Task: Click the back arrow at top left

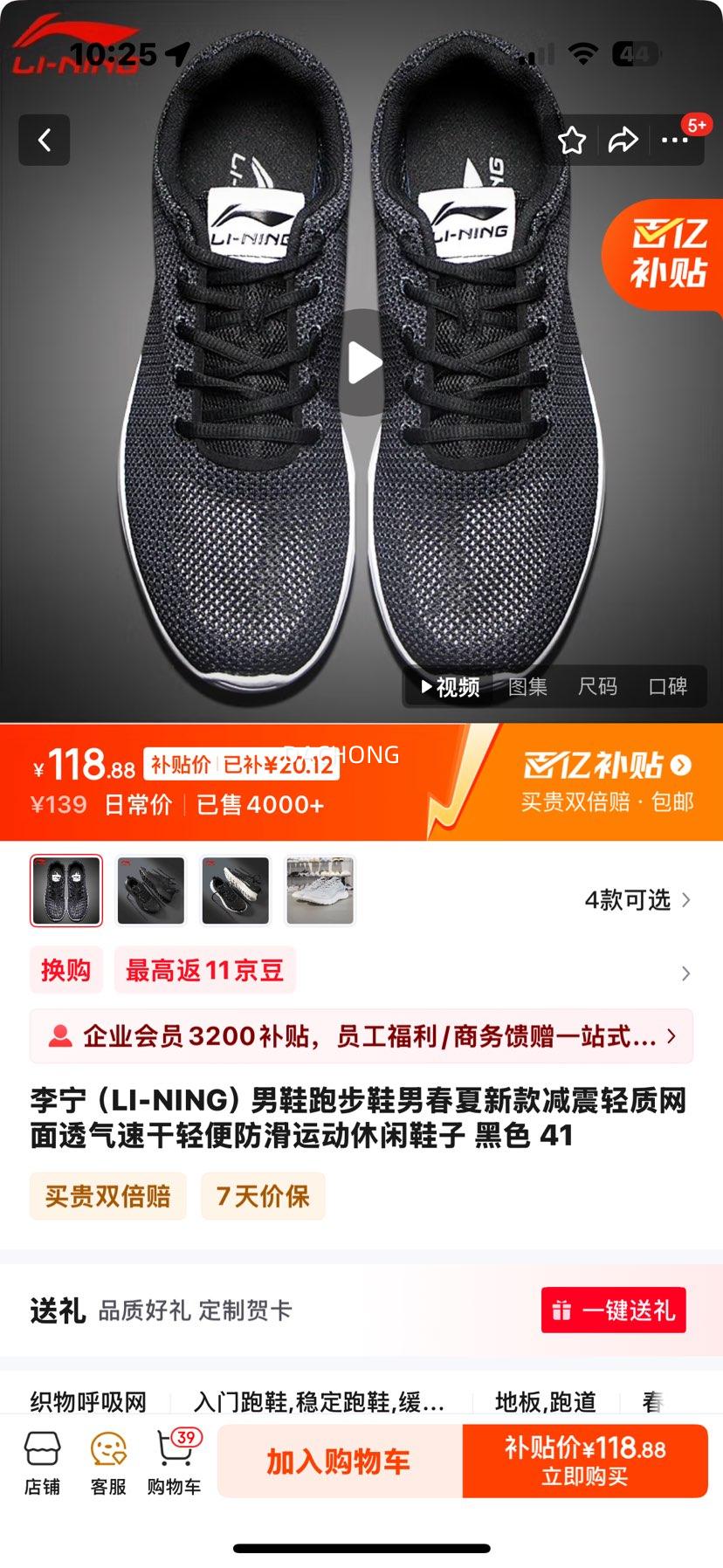Action: pyautogui.click(x=44, y=140)
